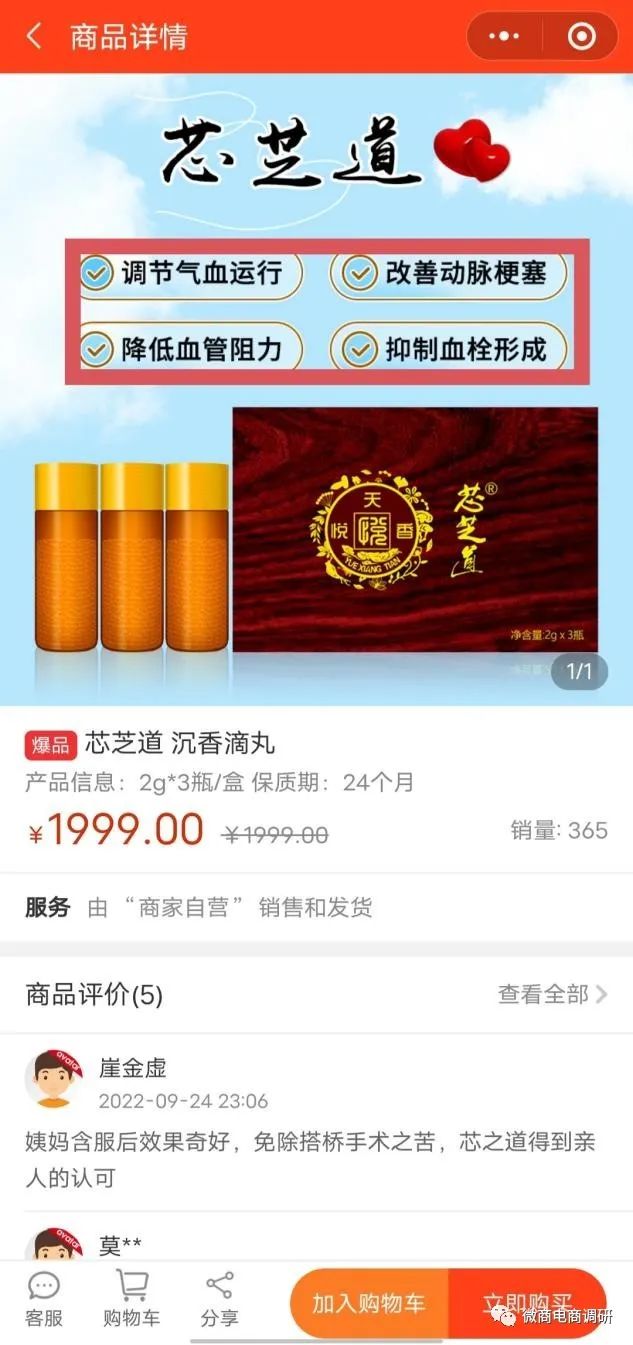Contact customer service (客服)
Image resolution: width=633 pixels, height=1345 pixels.
(44, 1298)
